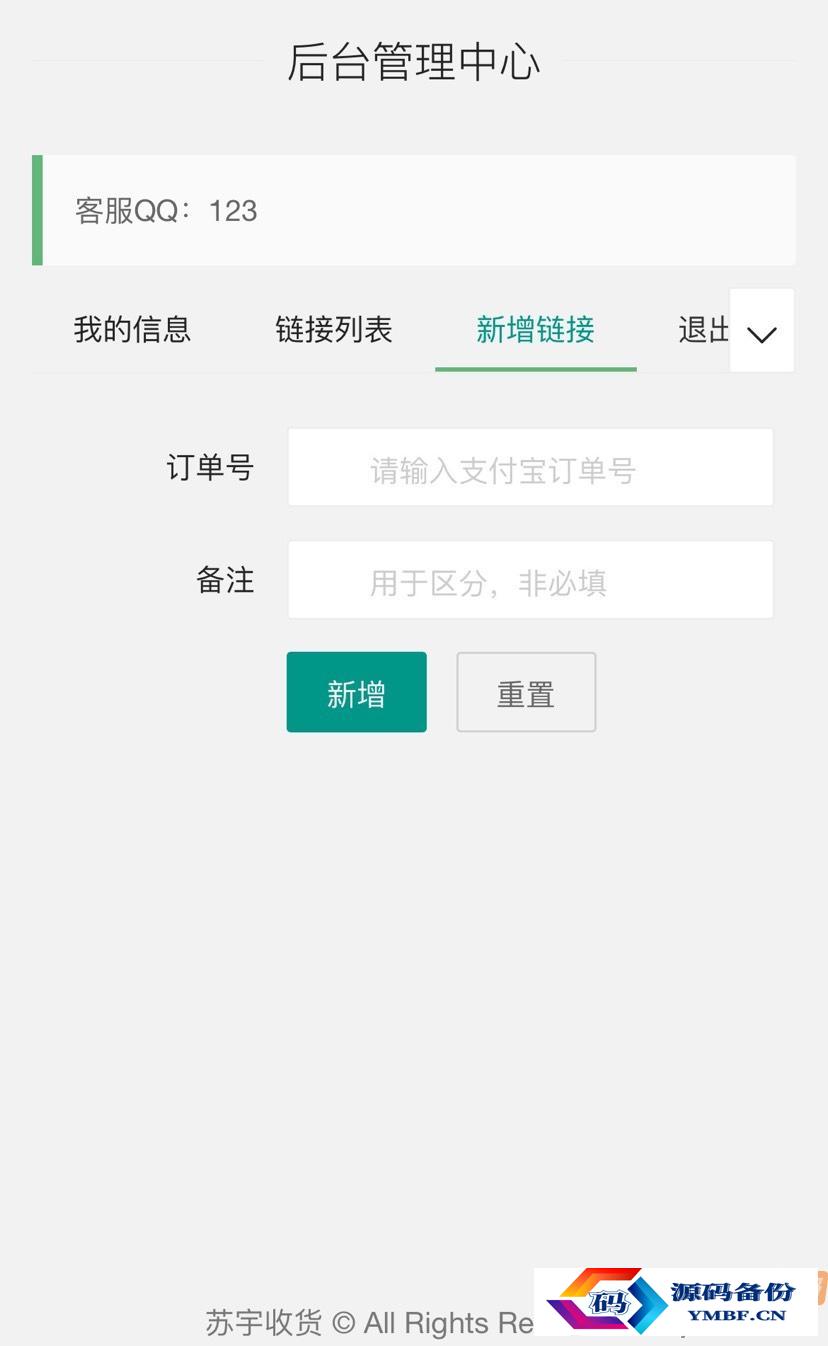Viewport: 828px width, 1346px height.
Task: Select the 新增链接 tab
Action: tap(536, 330)
